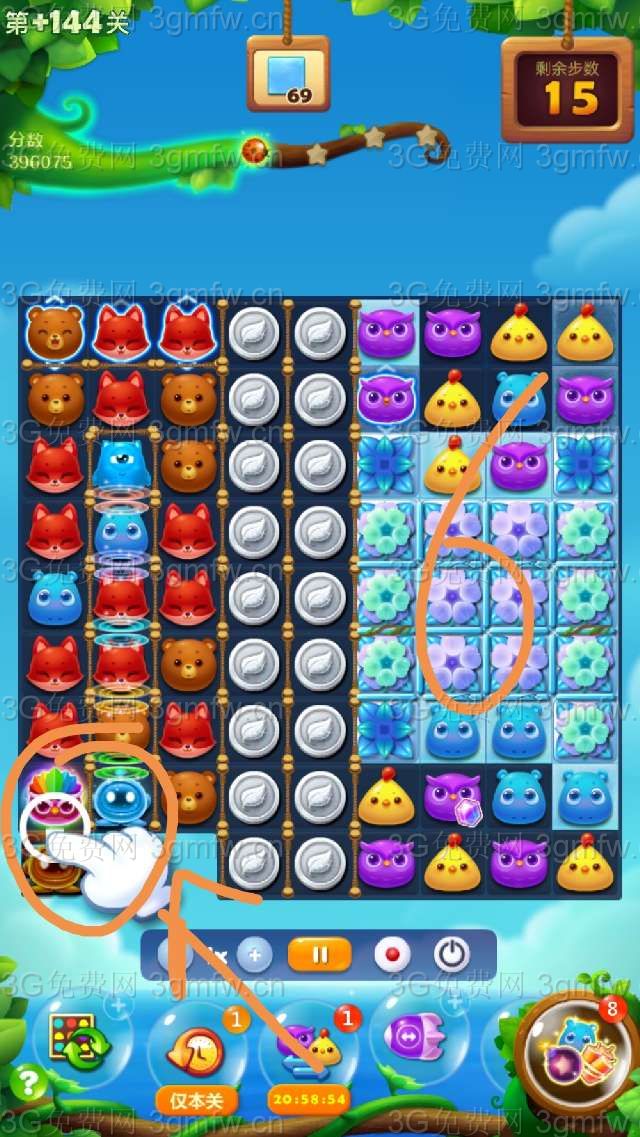640x1137 pixels.
Task: Tap the blue one-eyed monster piece
Action: pyautogui.click(x=121, y=463)
